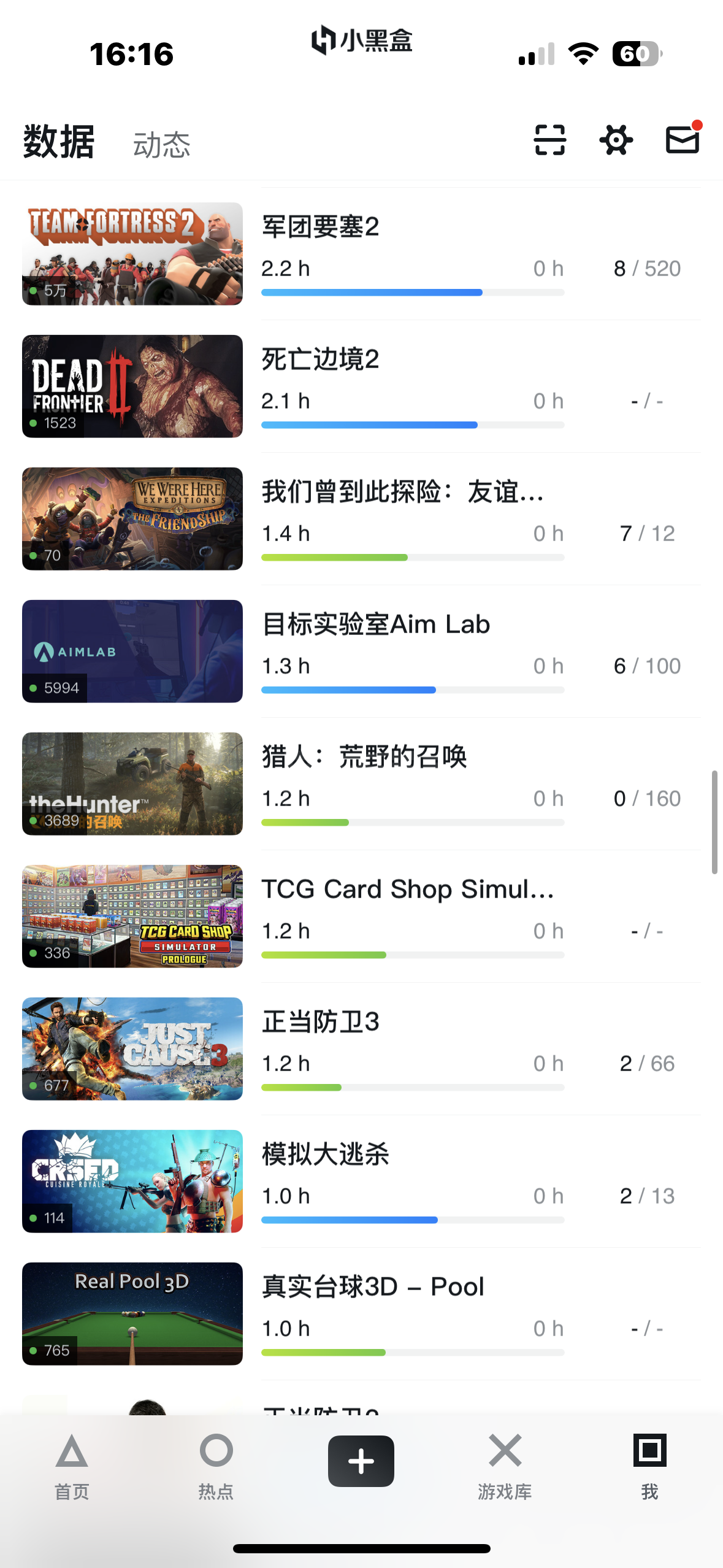Viewport: 723px width, 1568px height.
Task: Tap the plus button to create a post
Action: [x=361, y=1461]
